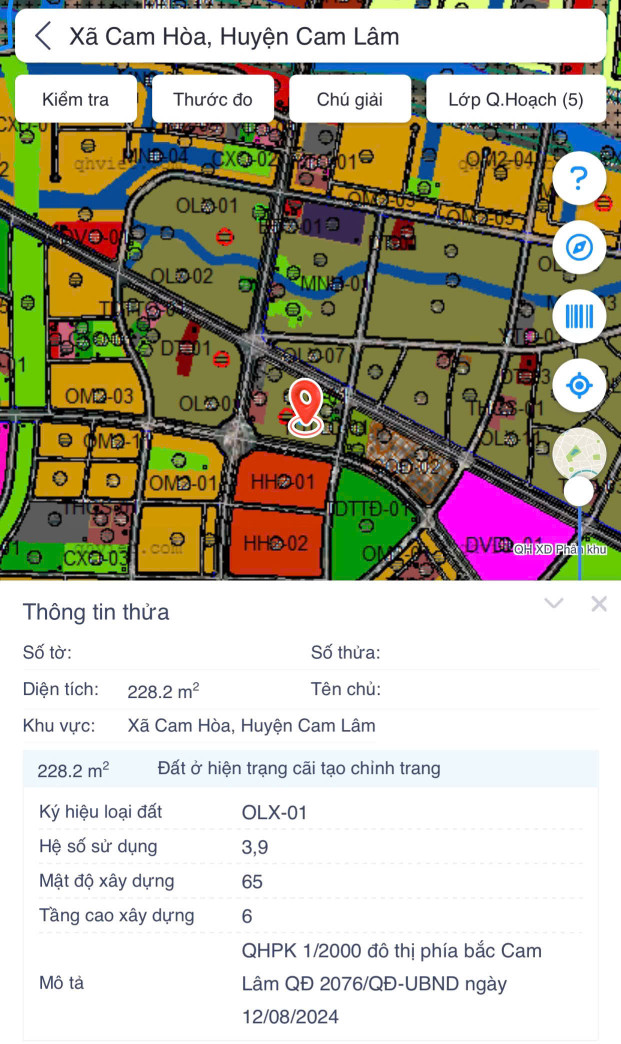Tap the layer opacity slider handle
621x1044 pixels.
click(x=579, y=491)
